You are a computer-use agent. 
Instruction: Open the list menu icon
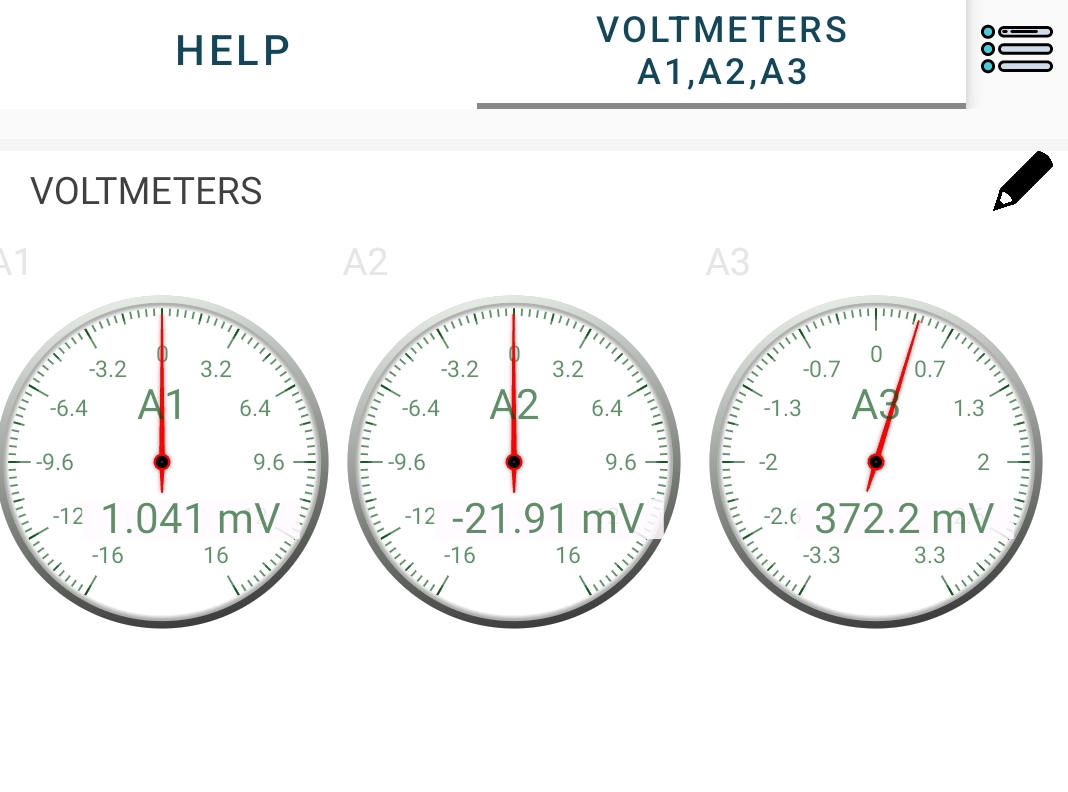pyautogui.click(x=1017, y=49)
